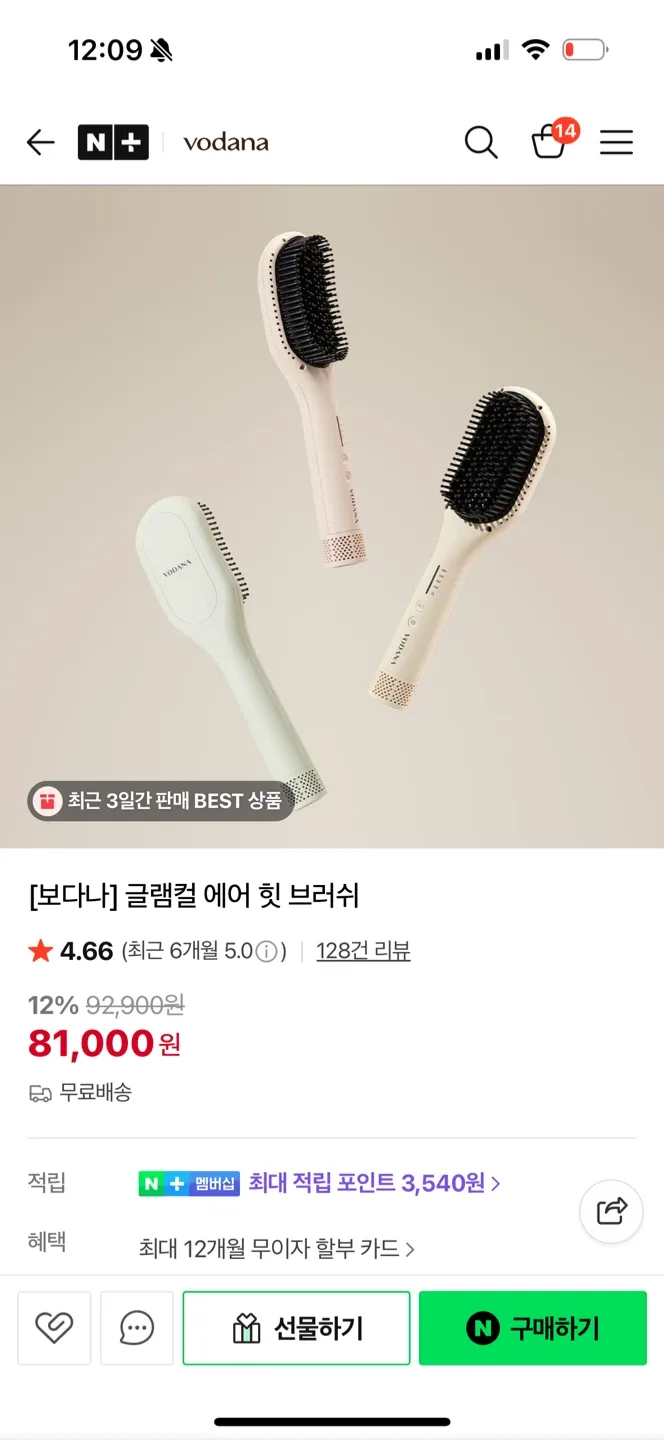Viewport: 664px width, 1440px height.
Task: Go back using the arrow
Action: (x=40, y=143)
